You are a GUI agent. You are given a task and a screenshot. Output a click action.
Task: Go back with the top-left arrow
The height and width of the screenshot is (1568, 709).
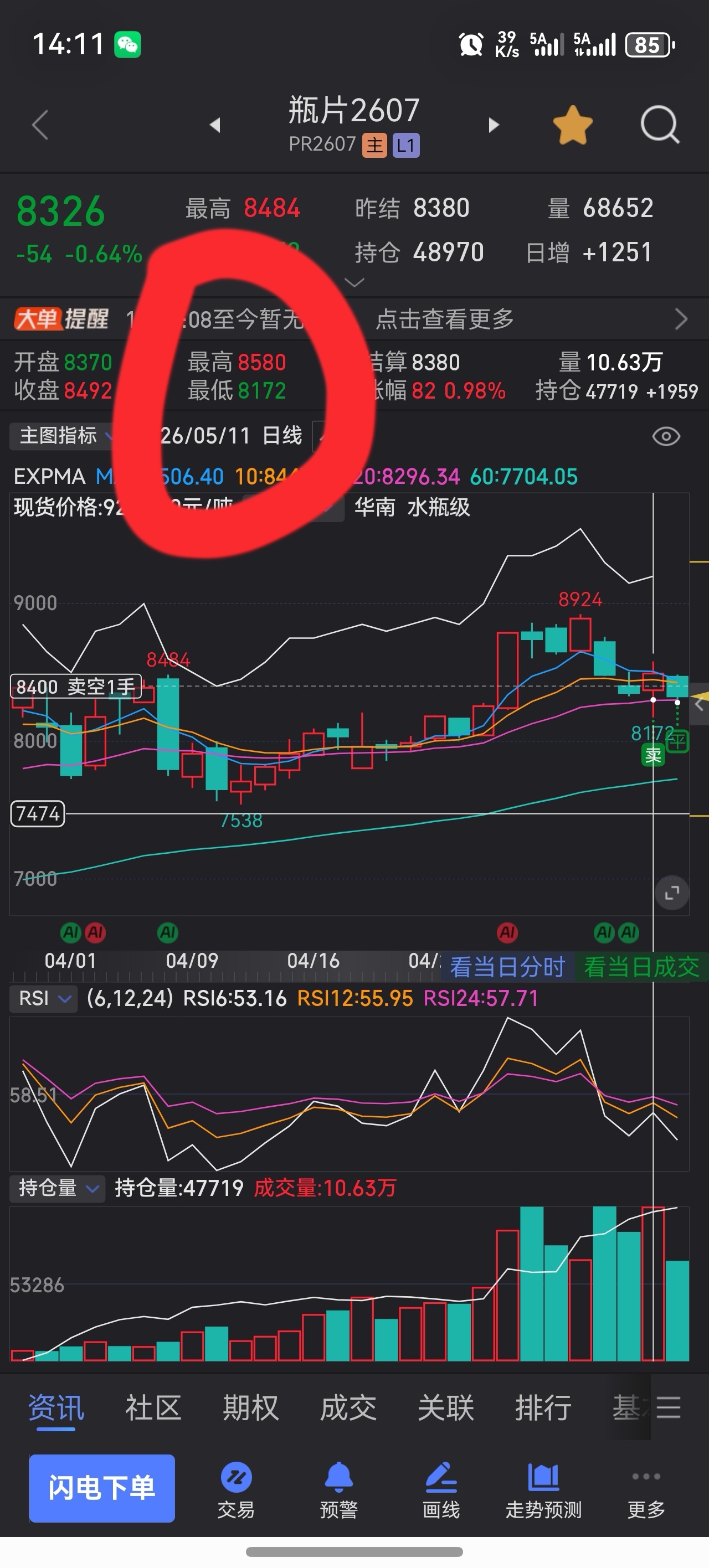(x=40, y=125)
